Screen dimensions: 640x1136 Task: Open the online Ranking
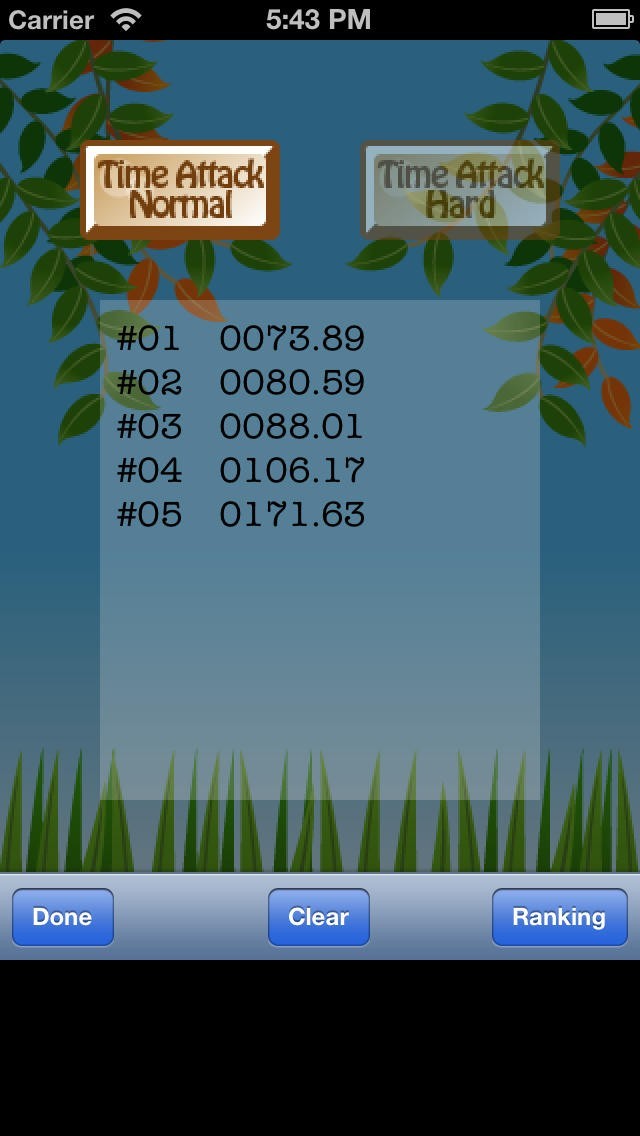click(559, 917)
